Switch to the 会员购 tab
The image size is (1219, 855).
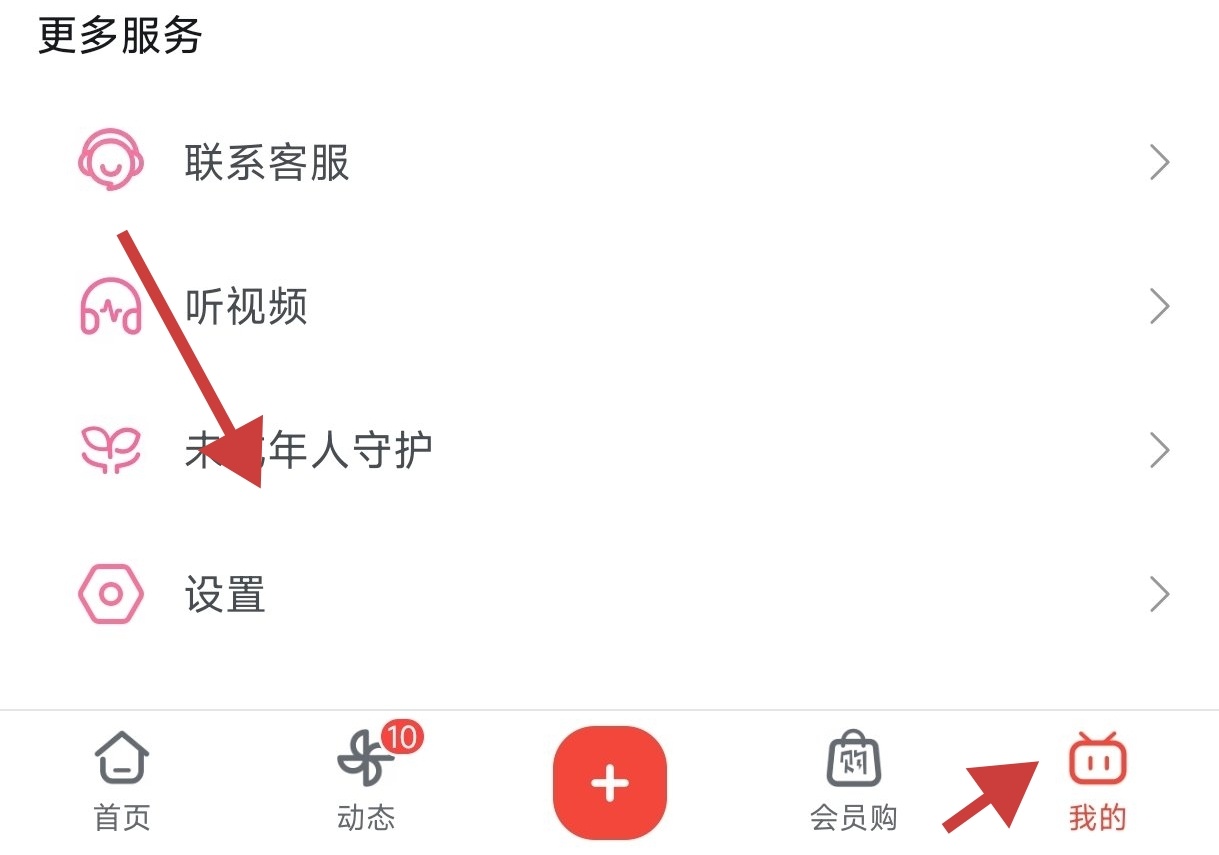coord(853,783)
